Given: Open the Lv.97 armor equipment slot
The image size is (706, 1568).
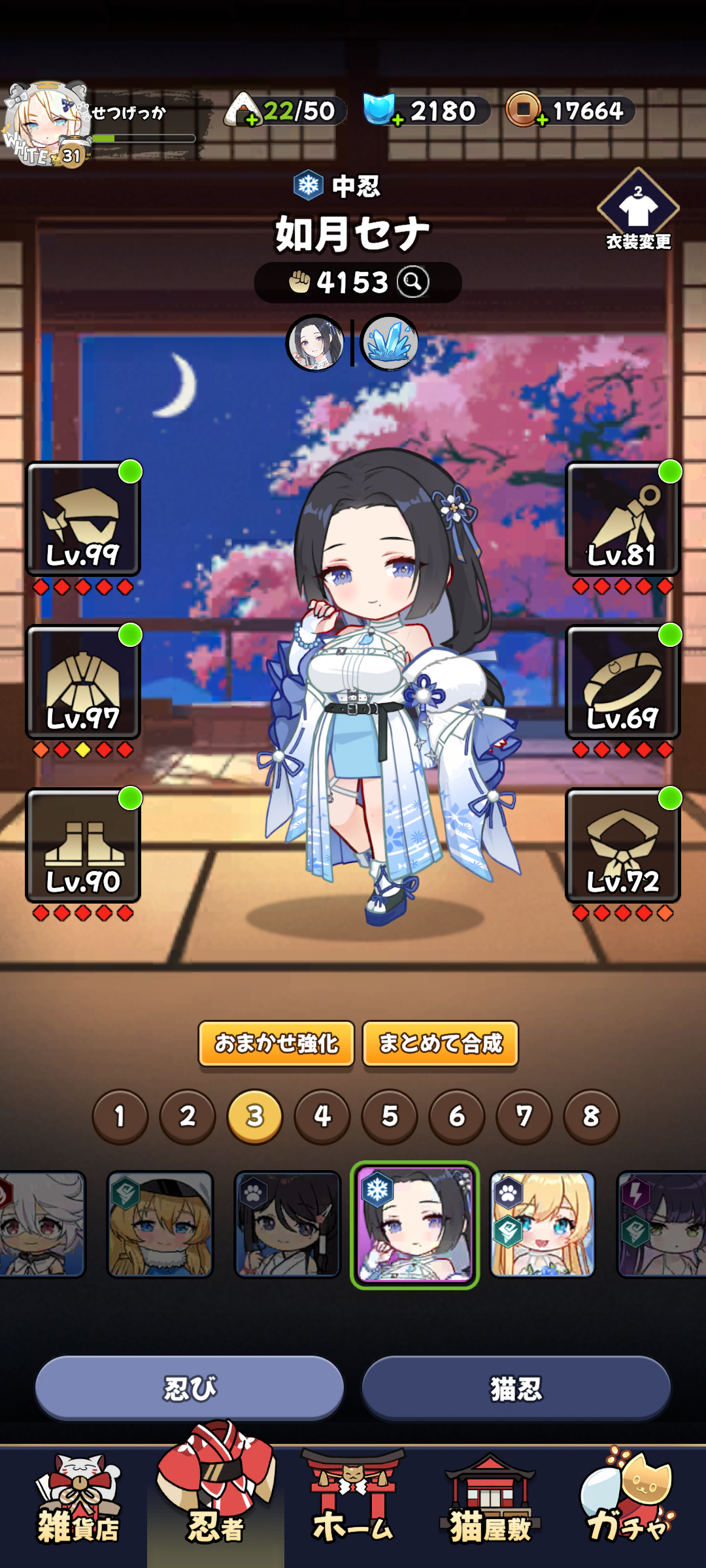Looking at the screenshot, I should [83, 683].
